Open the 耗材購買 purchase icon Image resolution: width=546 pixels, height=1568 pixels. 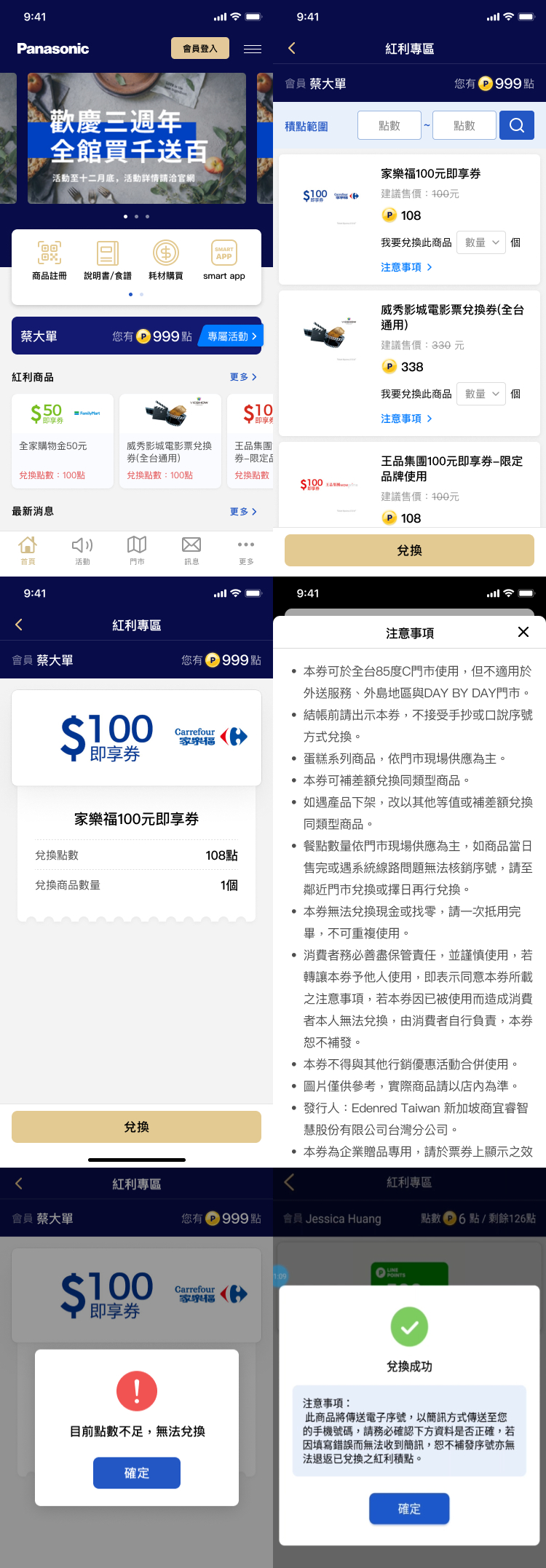(x=166, y=256)
